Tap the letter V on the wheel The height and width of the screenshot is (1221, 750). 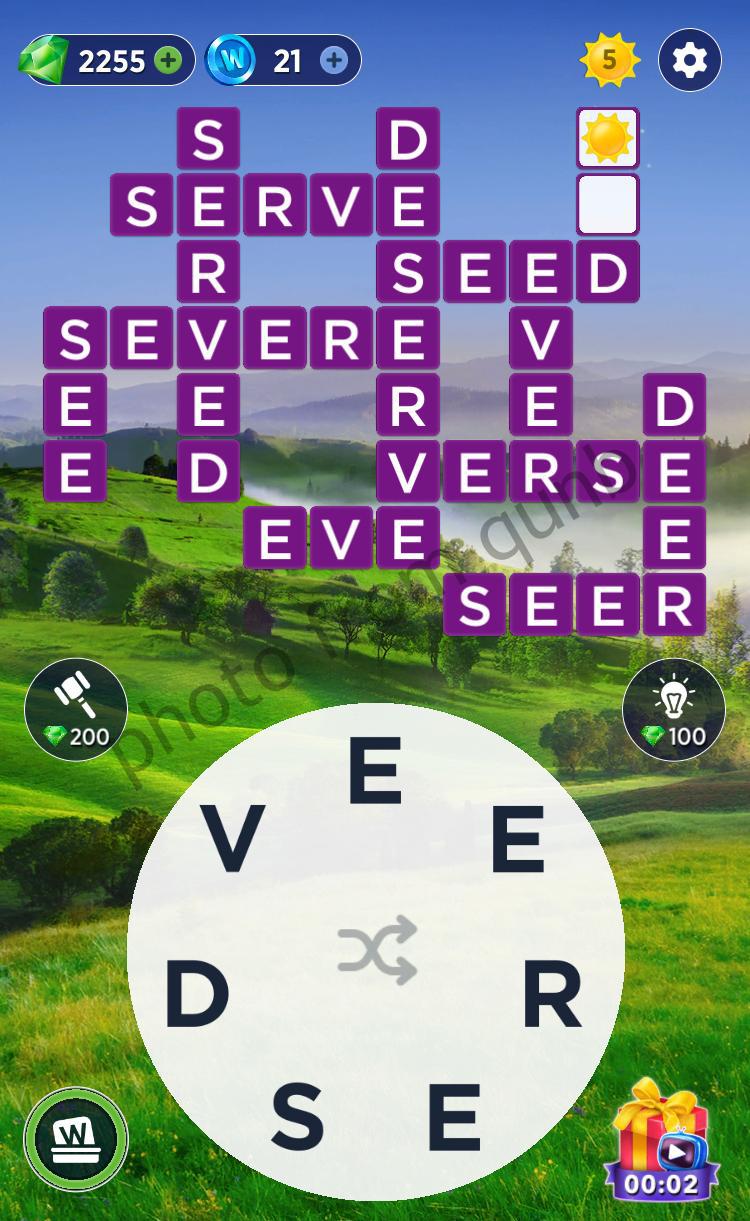233,839
